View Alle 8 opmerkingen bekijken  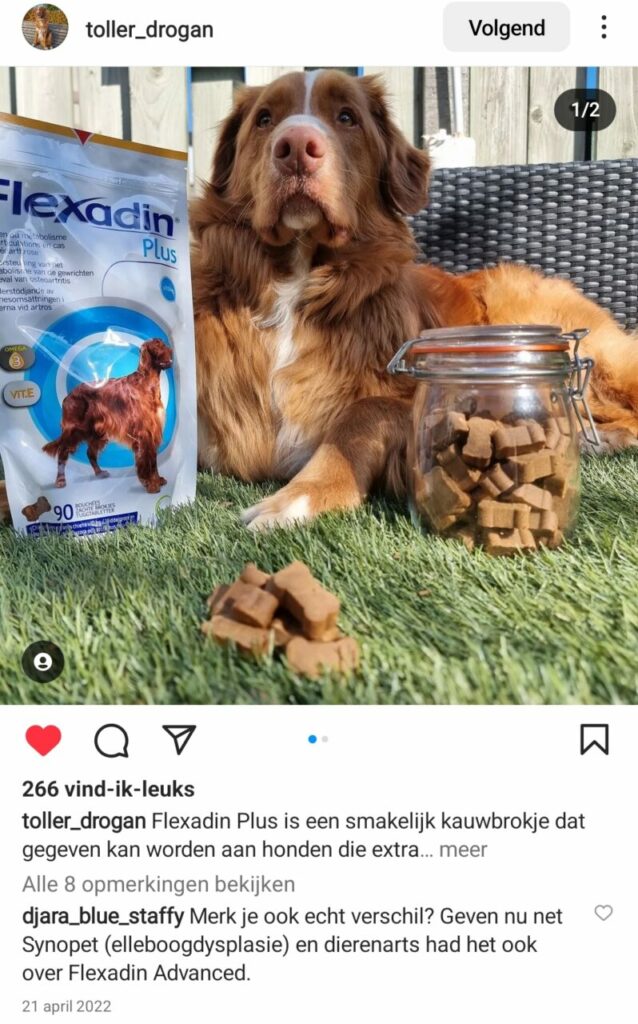click(158, 884)
